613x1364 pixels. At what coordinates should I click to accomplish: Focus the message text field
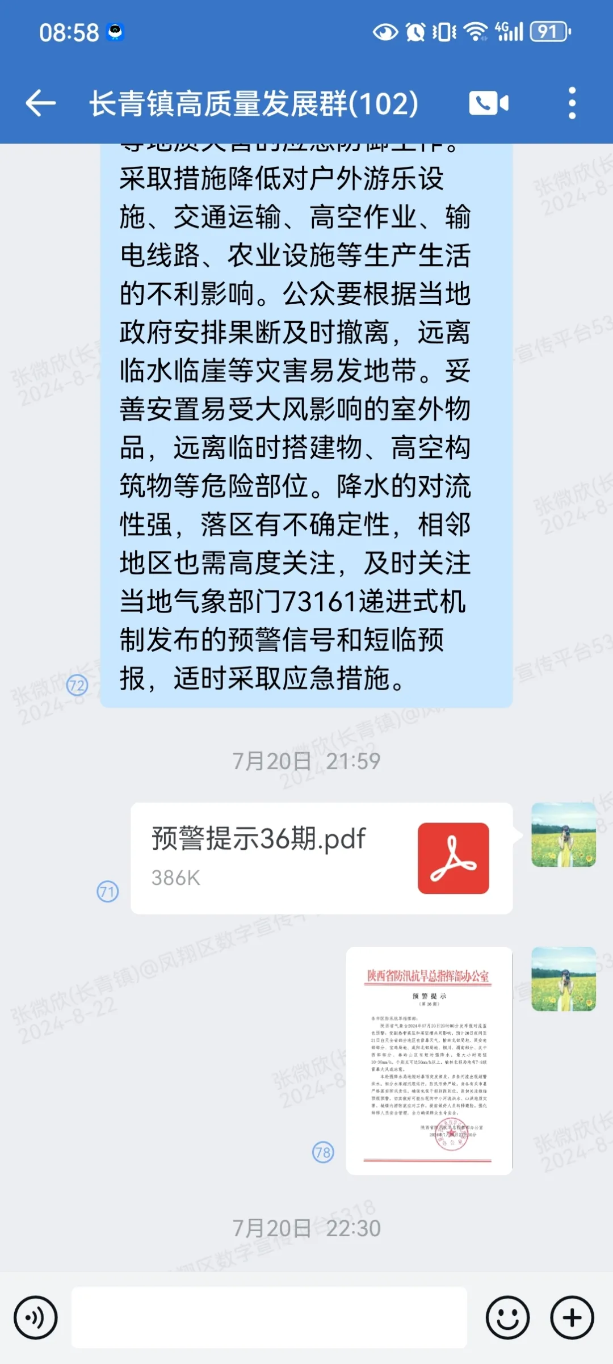pos(268,1317)
